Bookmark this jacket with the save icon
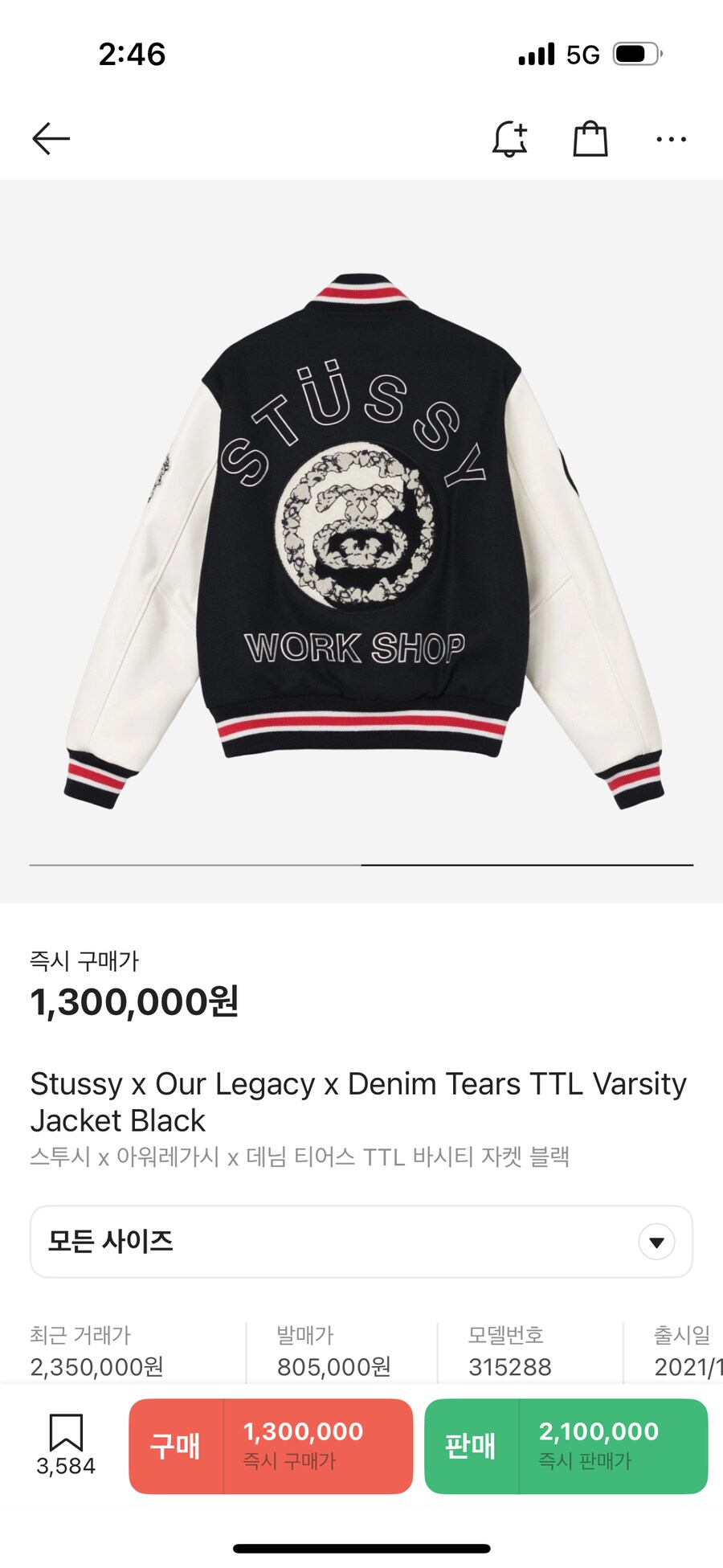723x1568 pixels. pyautogui.click(x=66, y=1433)
